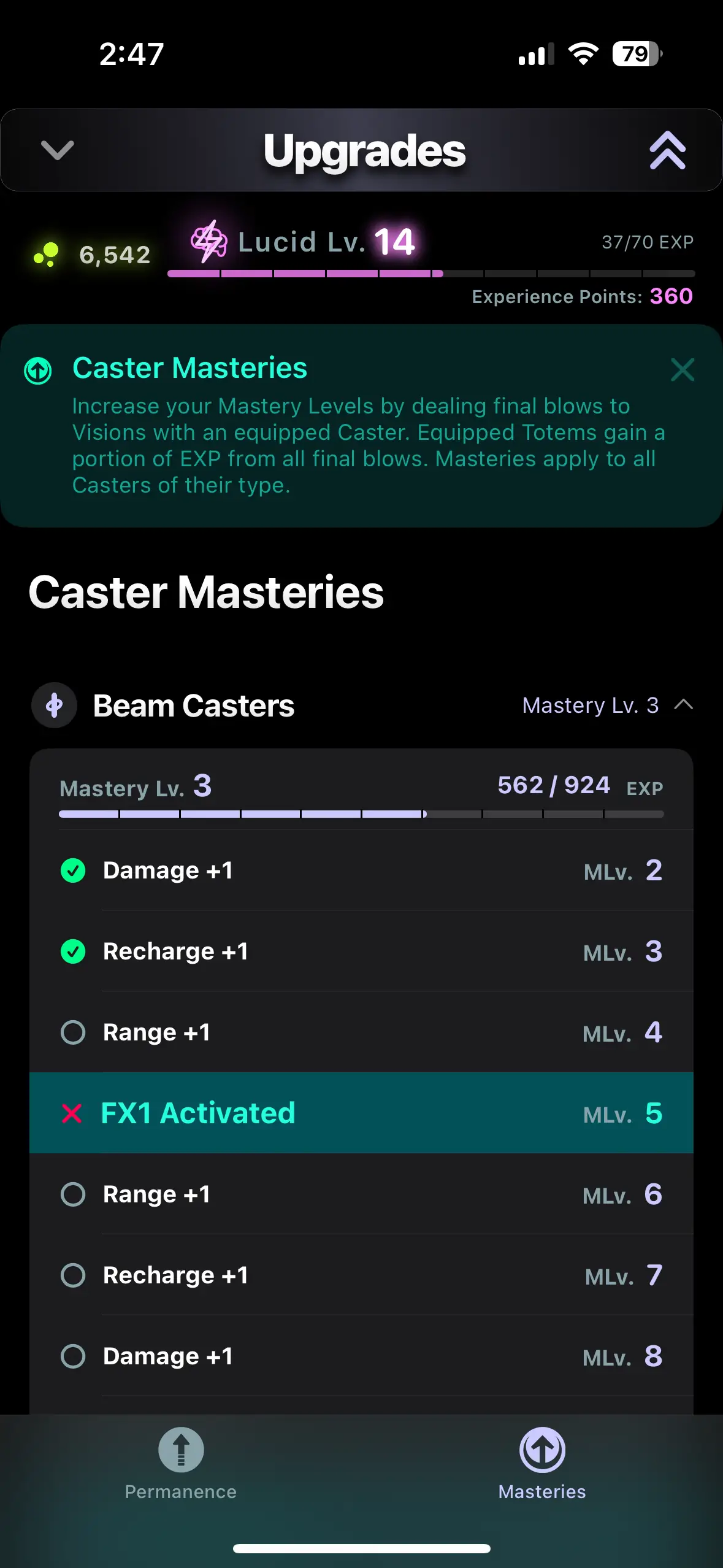Open the FX1 Activated row
The width and height of the screenshot is (723, 1568).
(361, 1113)
